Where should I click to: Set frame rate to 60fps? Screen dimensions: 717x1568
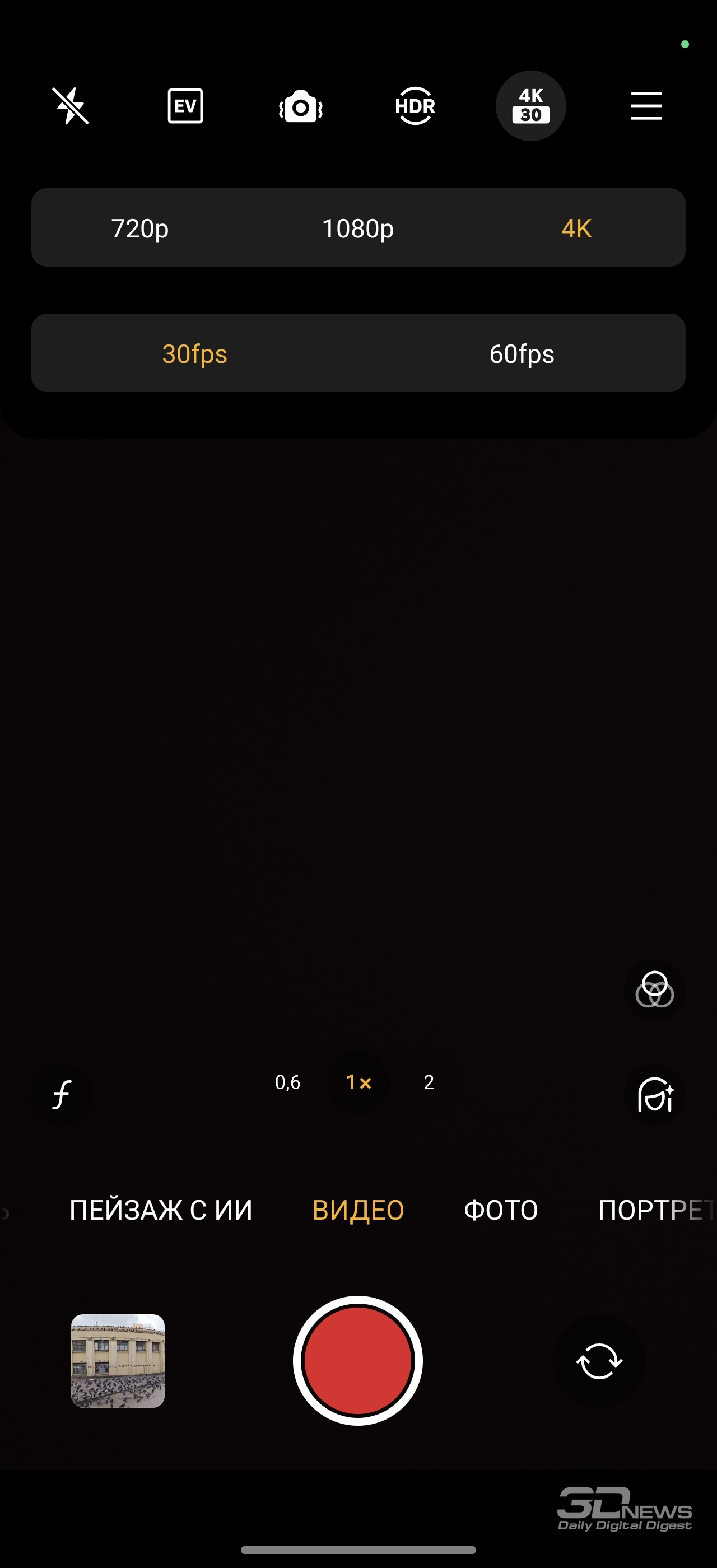coord(522,354)
